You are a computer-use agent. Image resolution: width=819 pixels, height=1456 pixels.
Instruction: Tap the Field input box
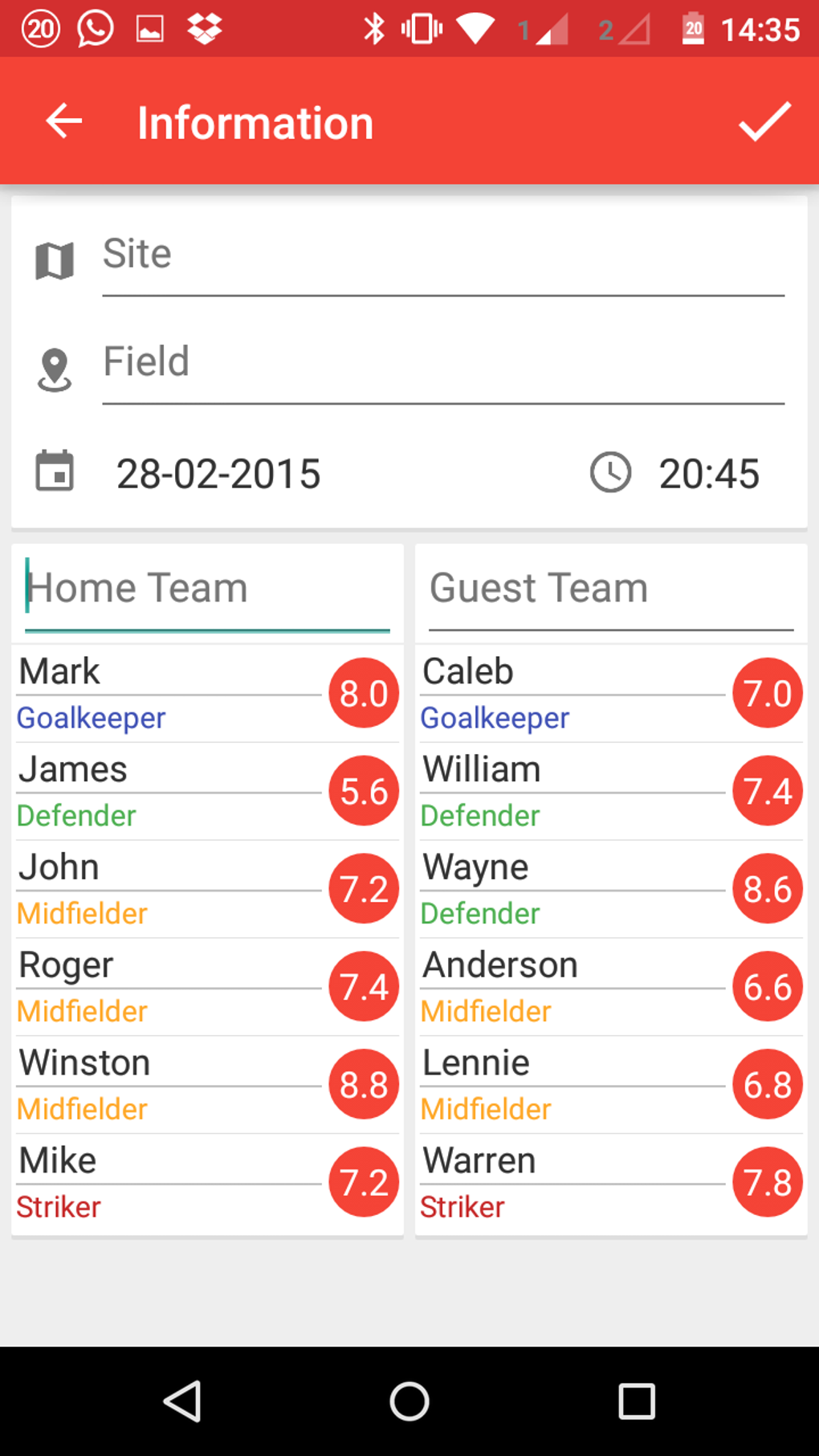click(x=443, y=363)
